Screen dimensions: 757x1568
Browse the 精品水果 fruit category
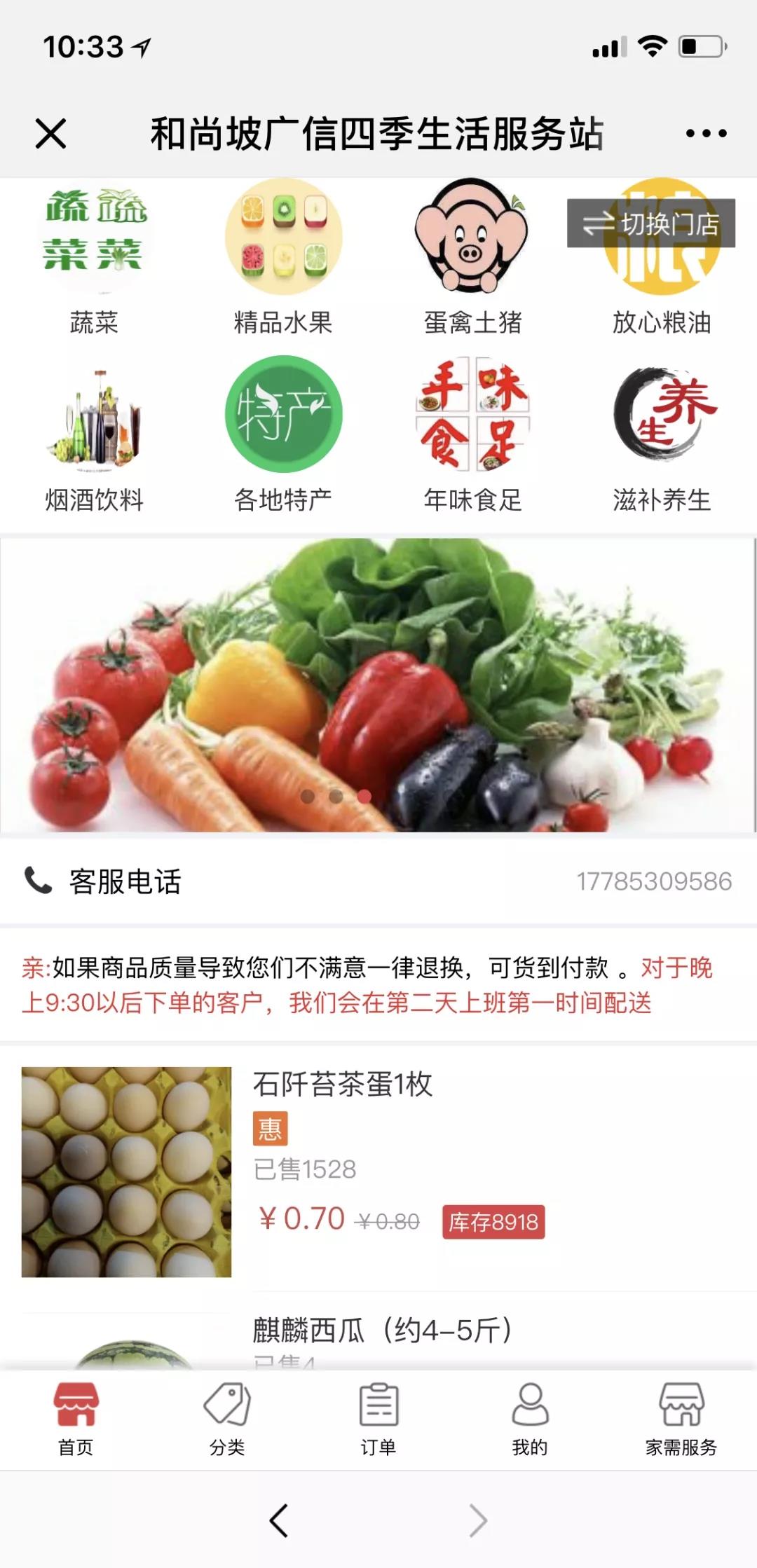pyautogui.click(x=283, y=256)
